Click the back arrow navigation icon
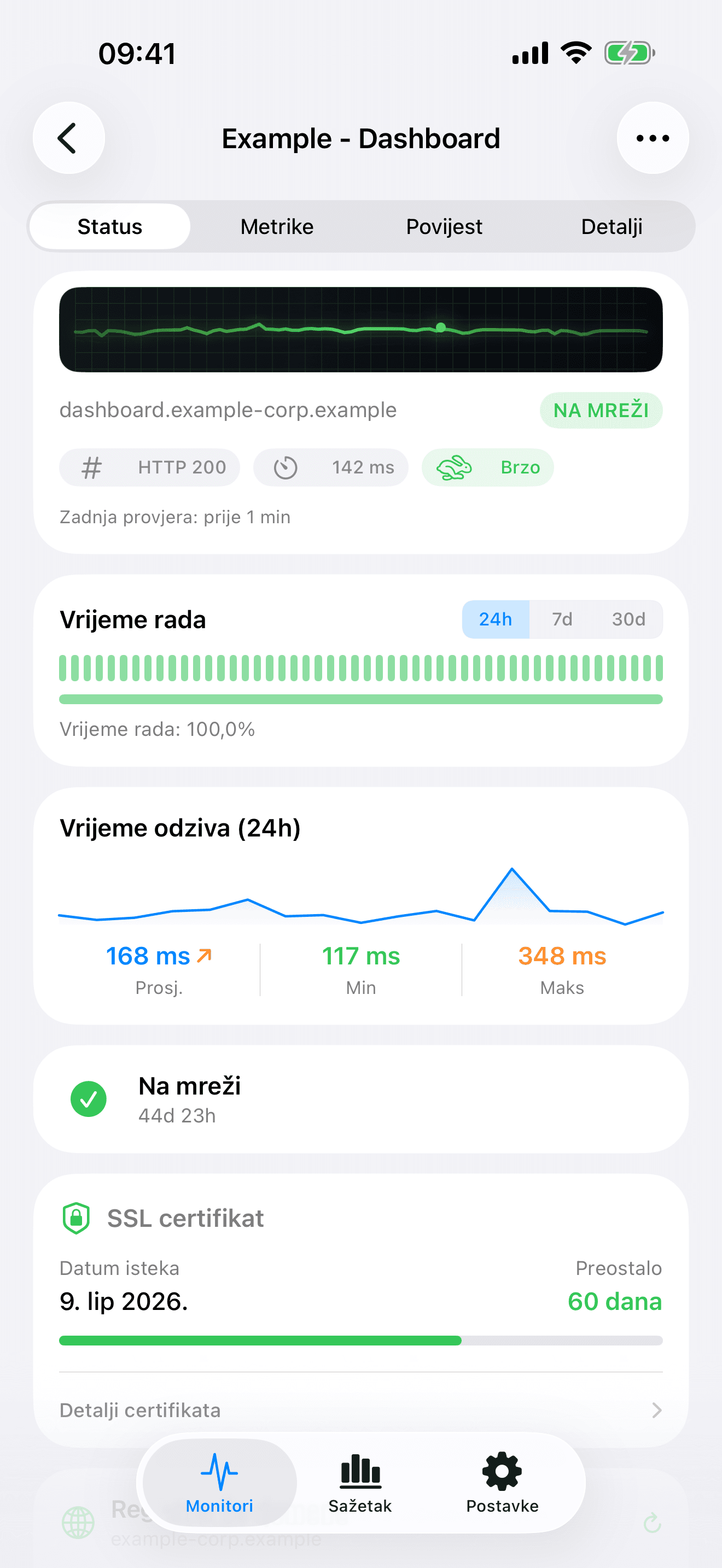Screen dimensions: 722x1568 point(68,138)
